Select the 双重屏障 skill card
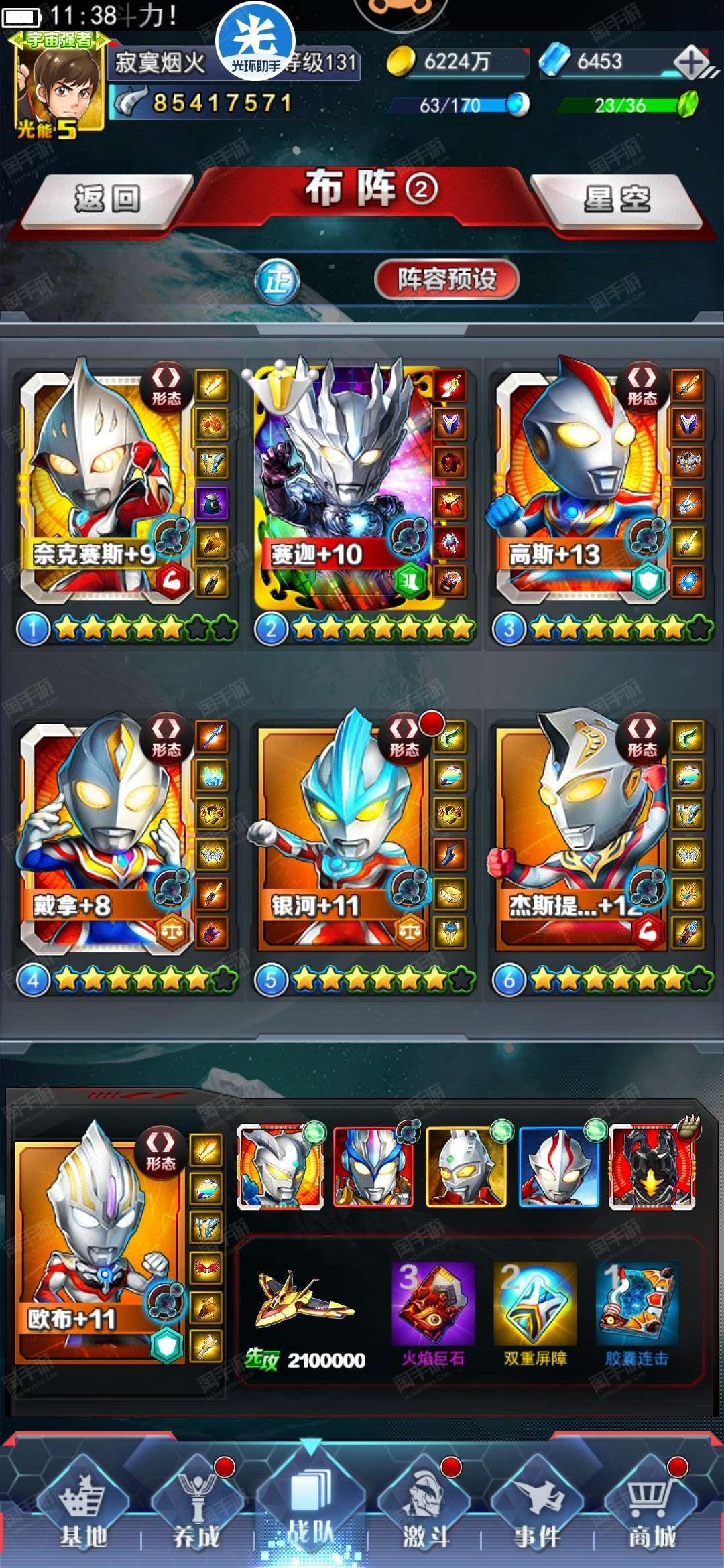The width and height of the screenshot is (724, 1568). coord(535,1305)
